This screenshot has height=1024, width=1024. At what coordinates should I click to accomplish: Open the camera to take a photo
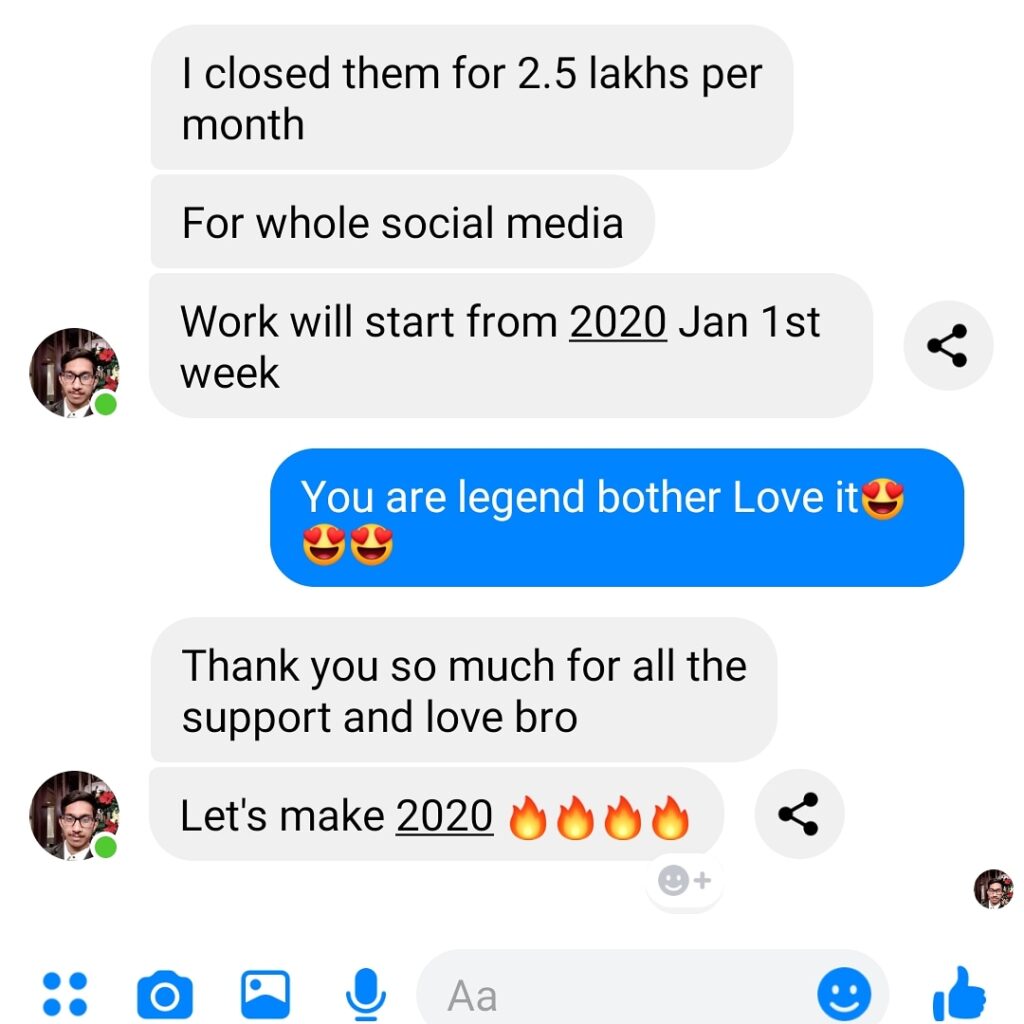click(164, 994)
